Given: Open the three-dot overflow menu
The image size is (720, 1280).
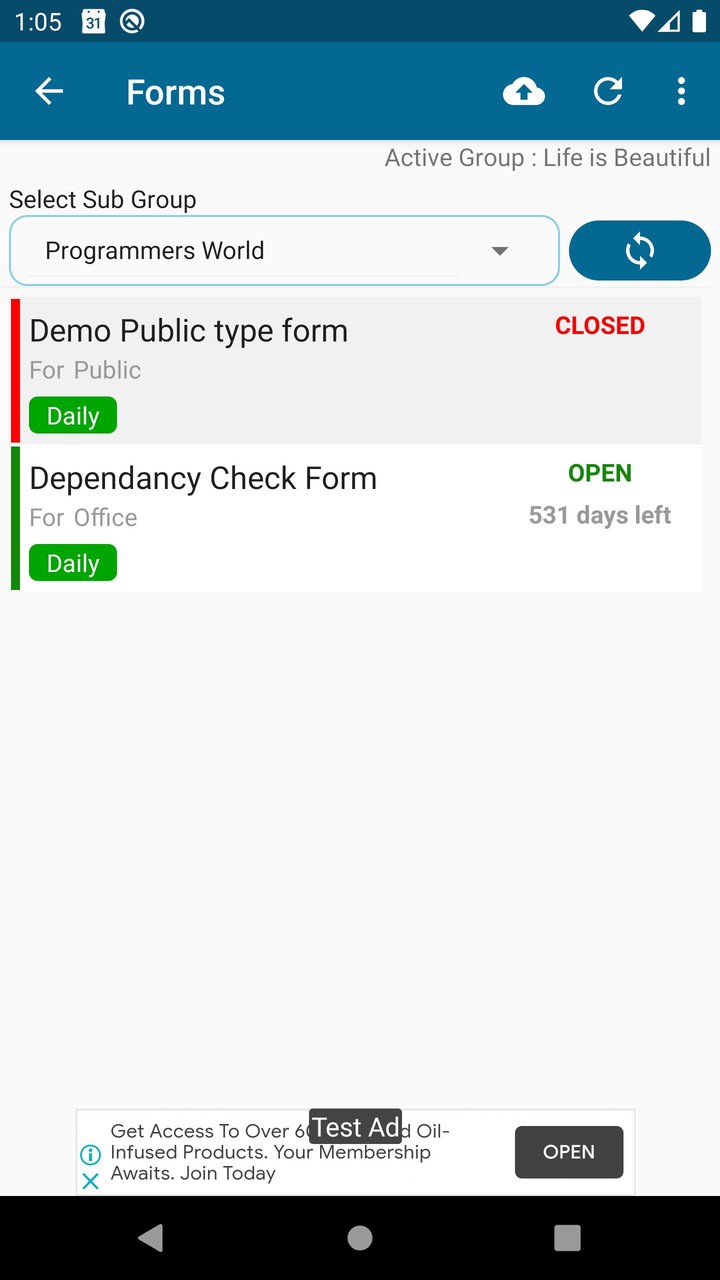Looking at the screenshot, I should click(681, 91).
